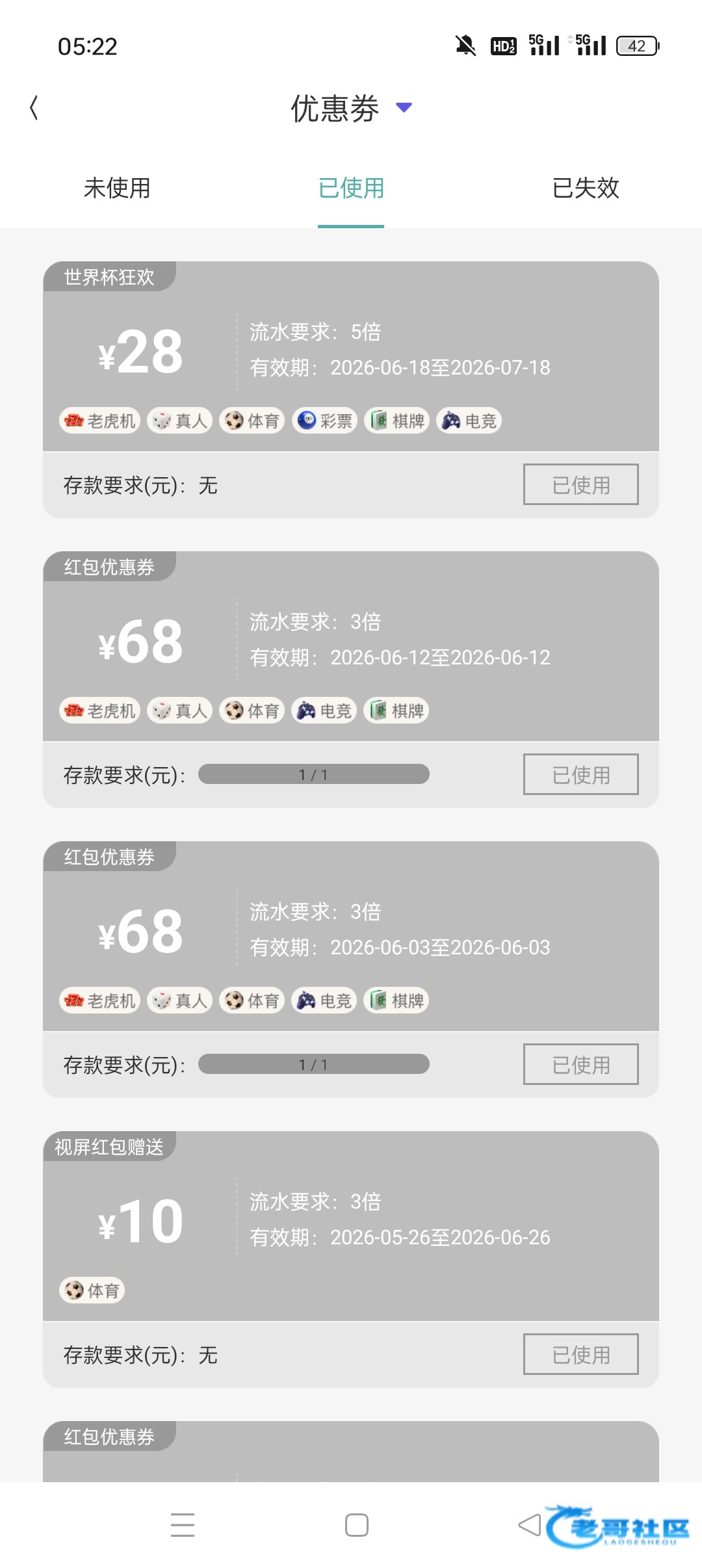The image size is (702, 1568).
Task: Switch to the 未使用 tab
Action: pyautogui.click(x=117, y=189)
